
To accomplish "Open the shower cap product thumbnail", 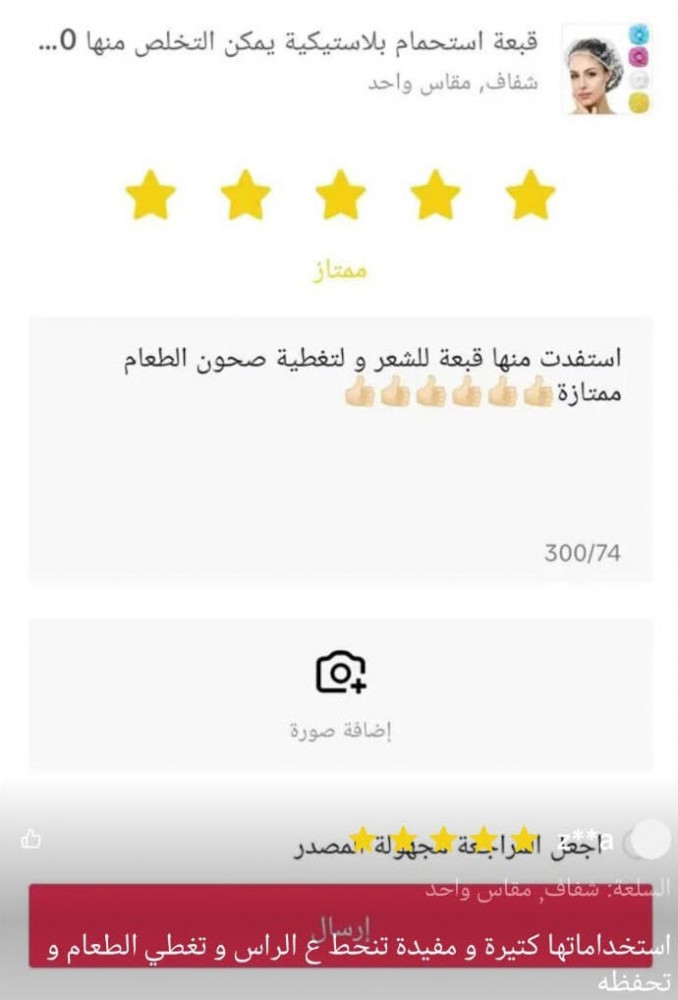I will (x=605, y=67).
